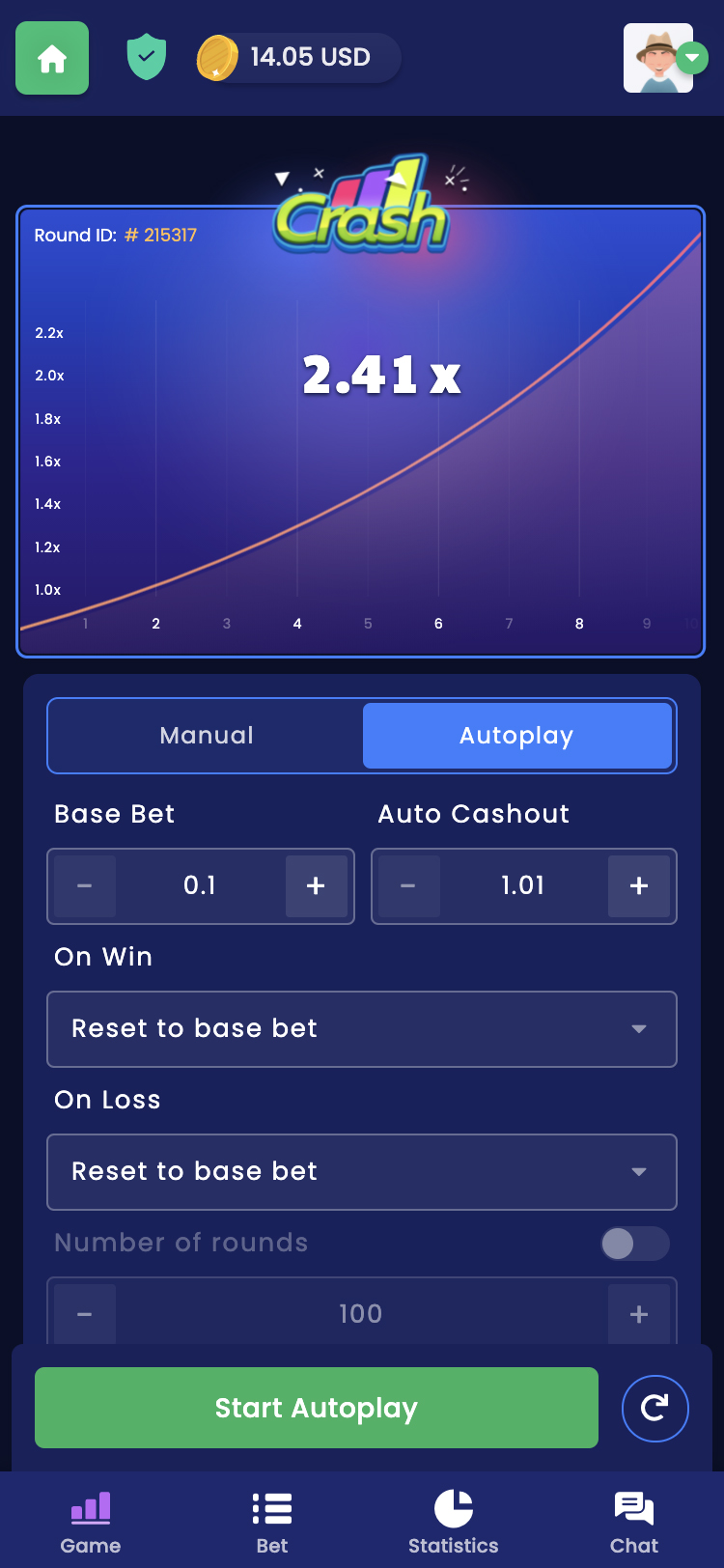Switch to Manual betting mode
The height and width of the screenshot is (1568, 724).
coord(207,736)
